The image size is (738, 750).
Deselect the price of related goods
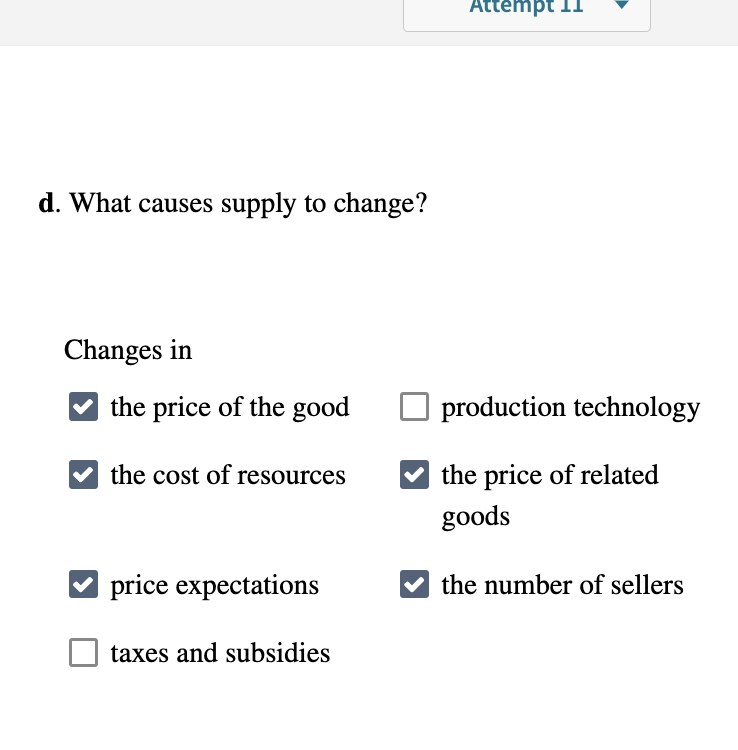pos(414,475)
